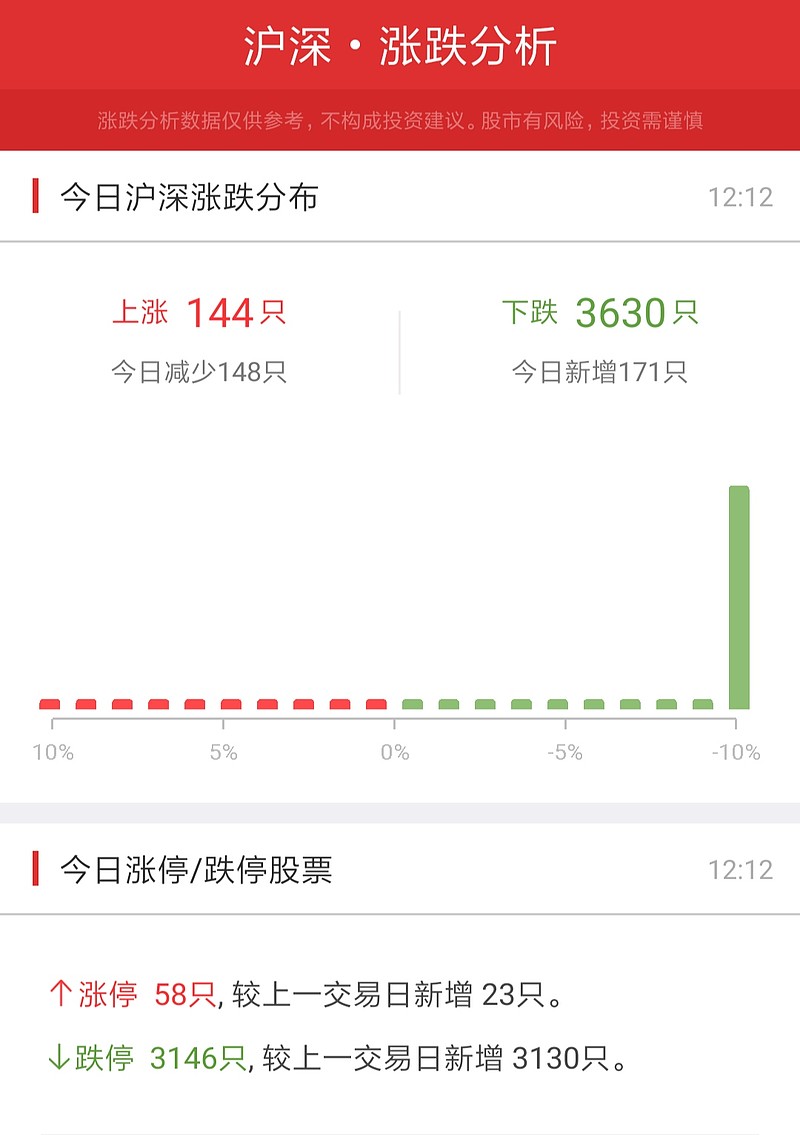Open details for the 上涨 144只 count
The width and height of the screenshot is (800, 1135).
point(200,312)
